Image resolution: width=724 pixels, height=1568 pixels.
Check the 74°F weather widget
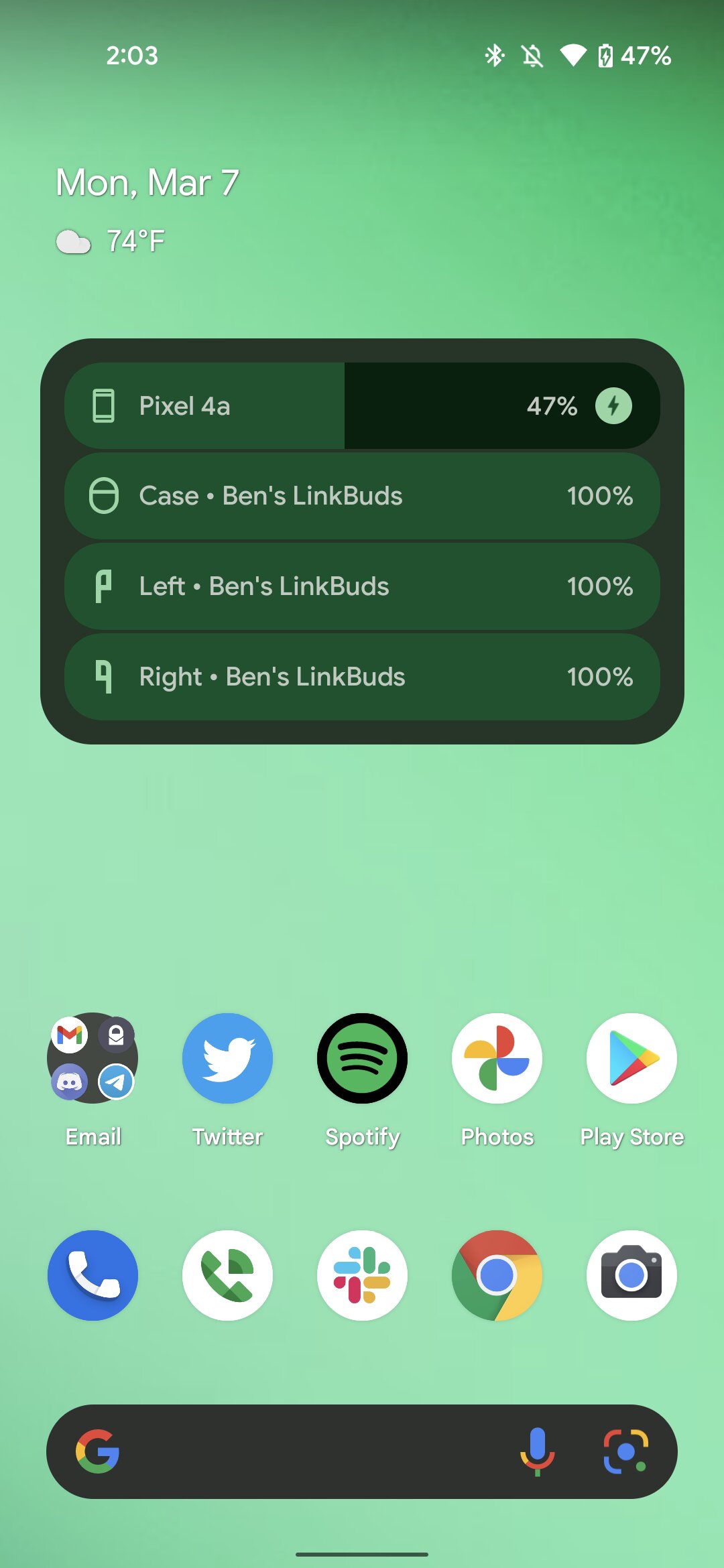111,241
